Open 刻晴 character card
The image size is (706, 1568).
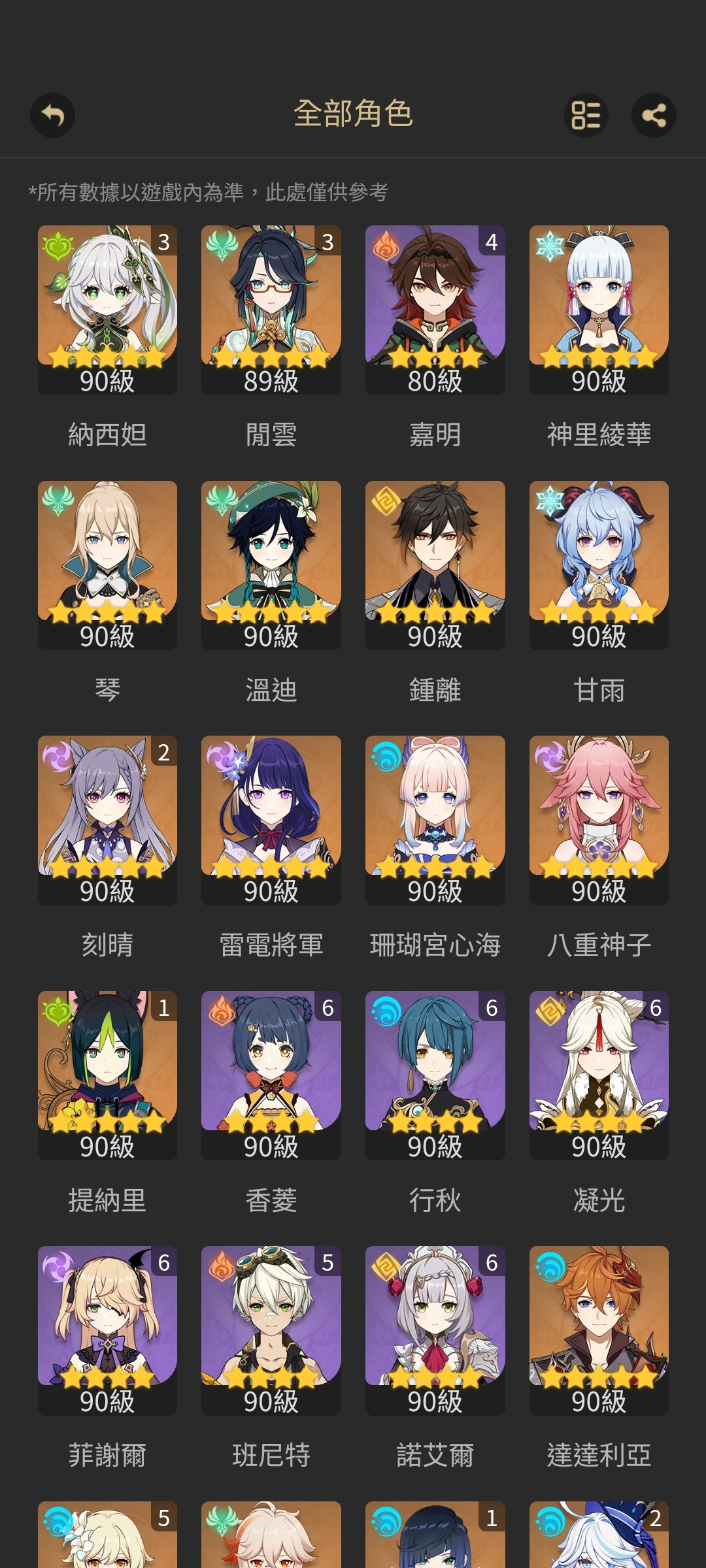[x=107, y=819]
